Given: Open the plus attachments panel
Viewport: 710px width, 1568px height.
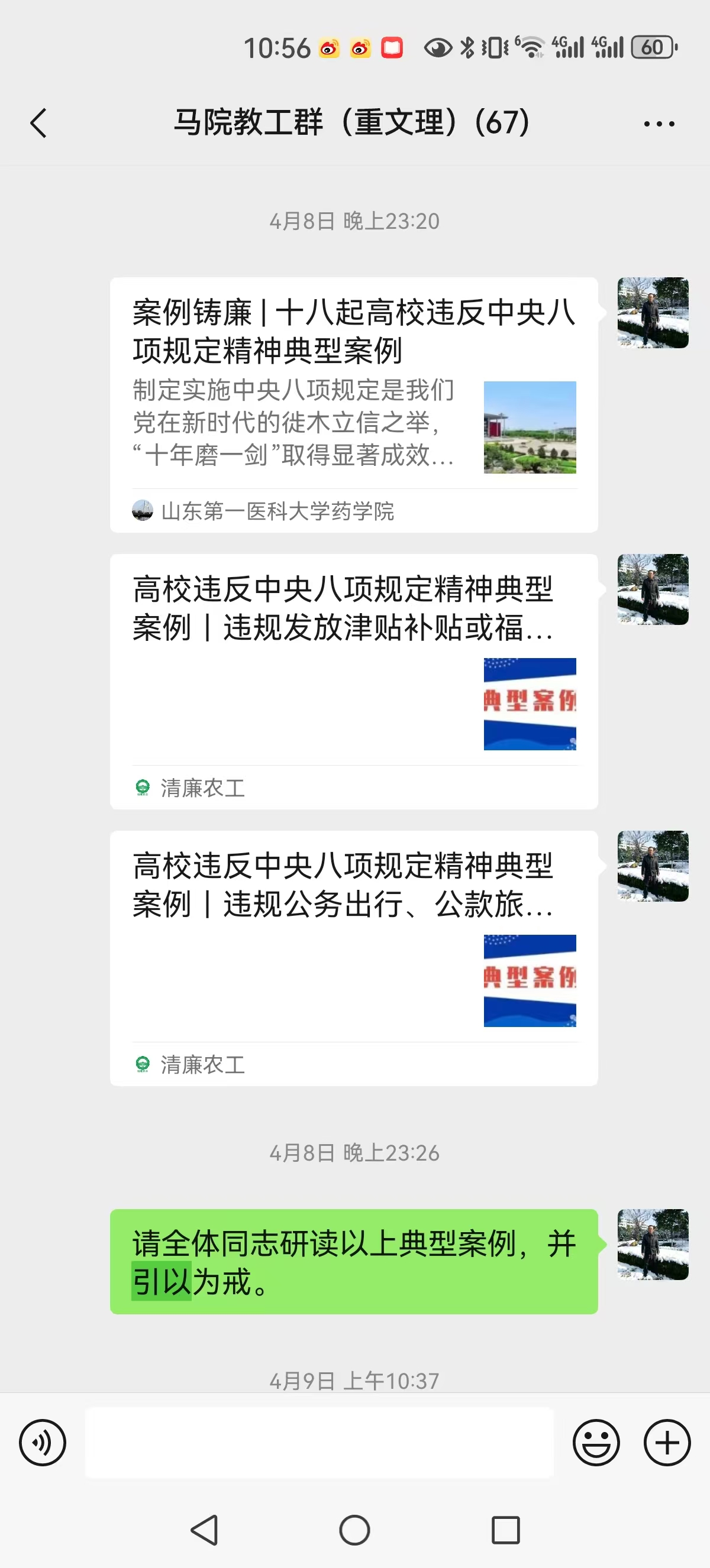Looking at the screenshot, I should 667,1442.
